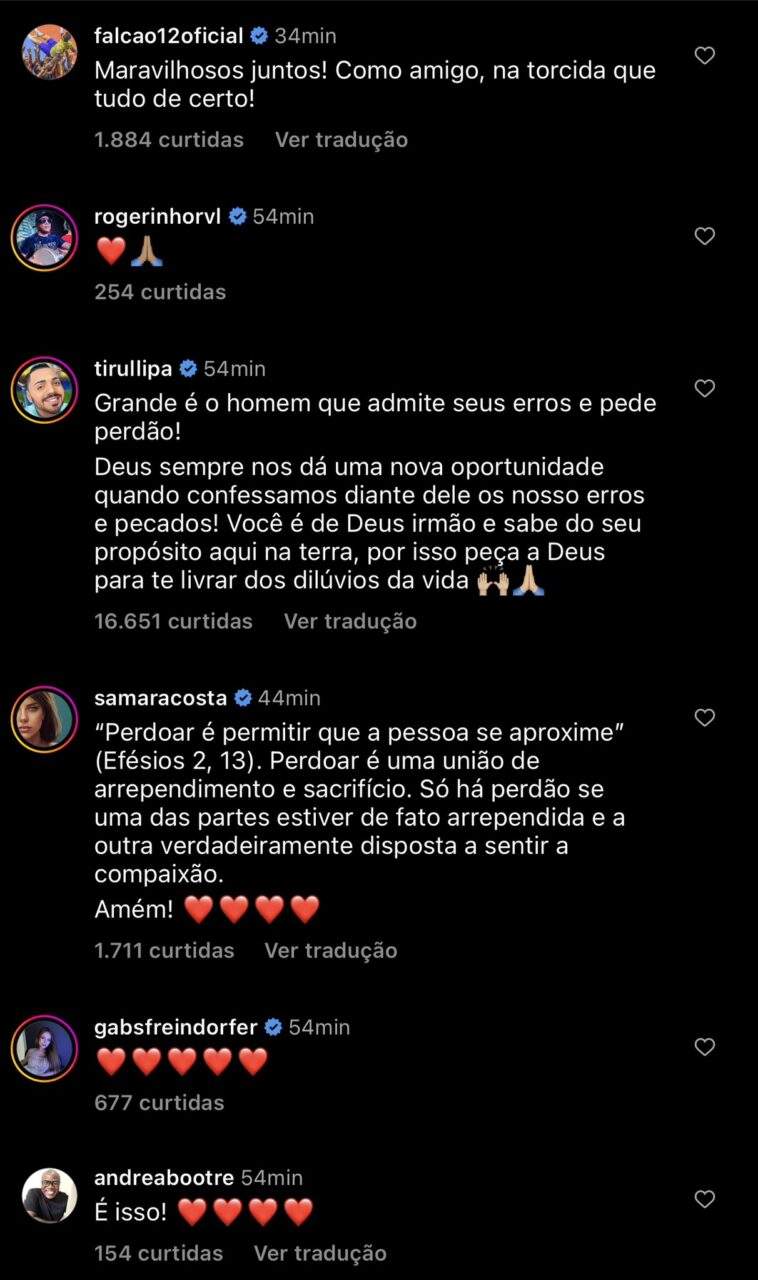
Task: Open rogerinhorvl's profile picture
Action: click(x=44, y=237)
